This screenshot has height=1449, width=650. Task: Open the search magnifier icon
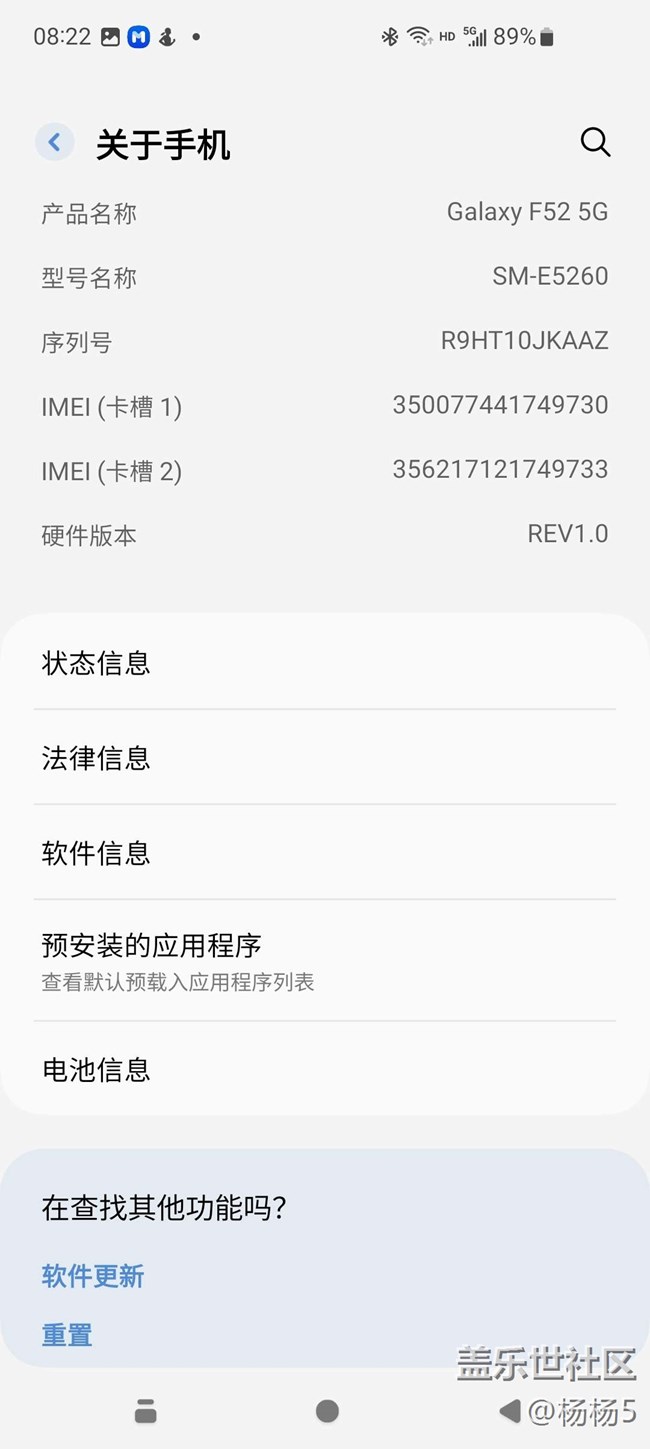pyautogui.click(x=595, y=142)
